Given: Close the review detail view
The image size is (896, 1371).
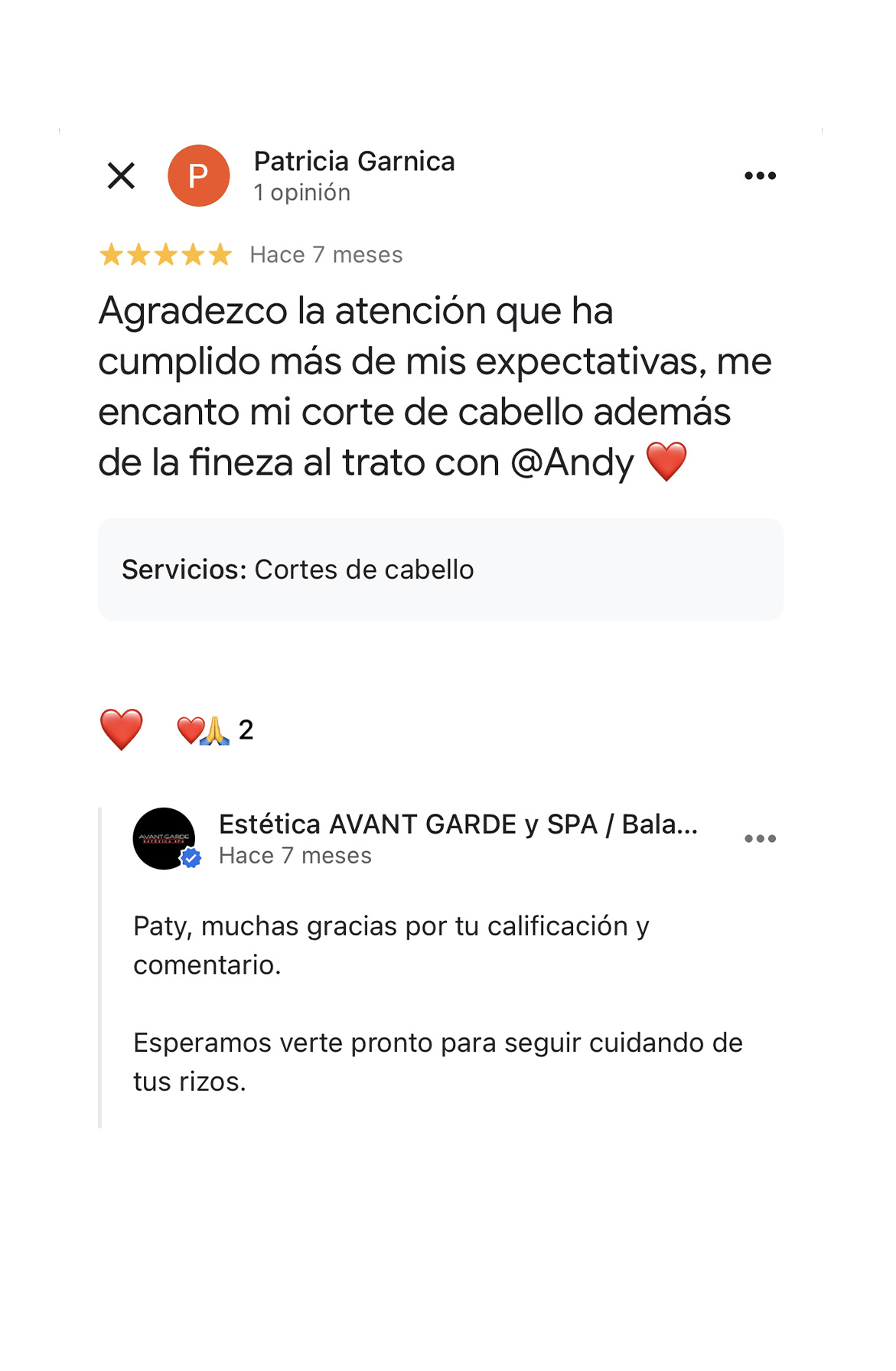Looking at the screenshot, I should [x=121, y=176].
